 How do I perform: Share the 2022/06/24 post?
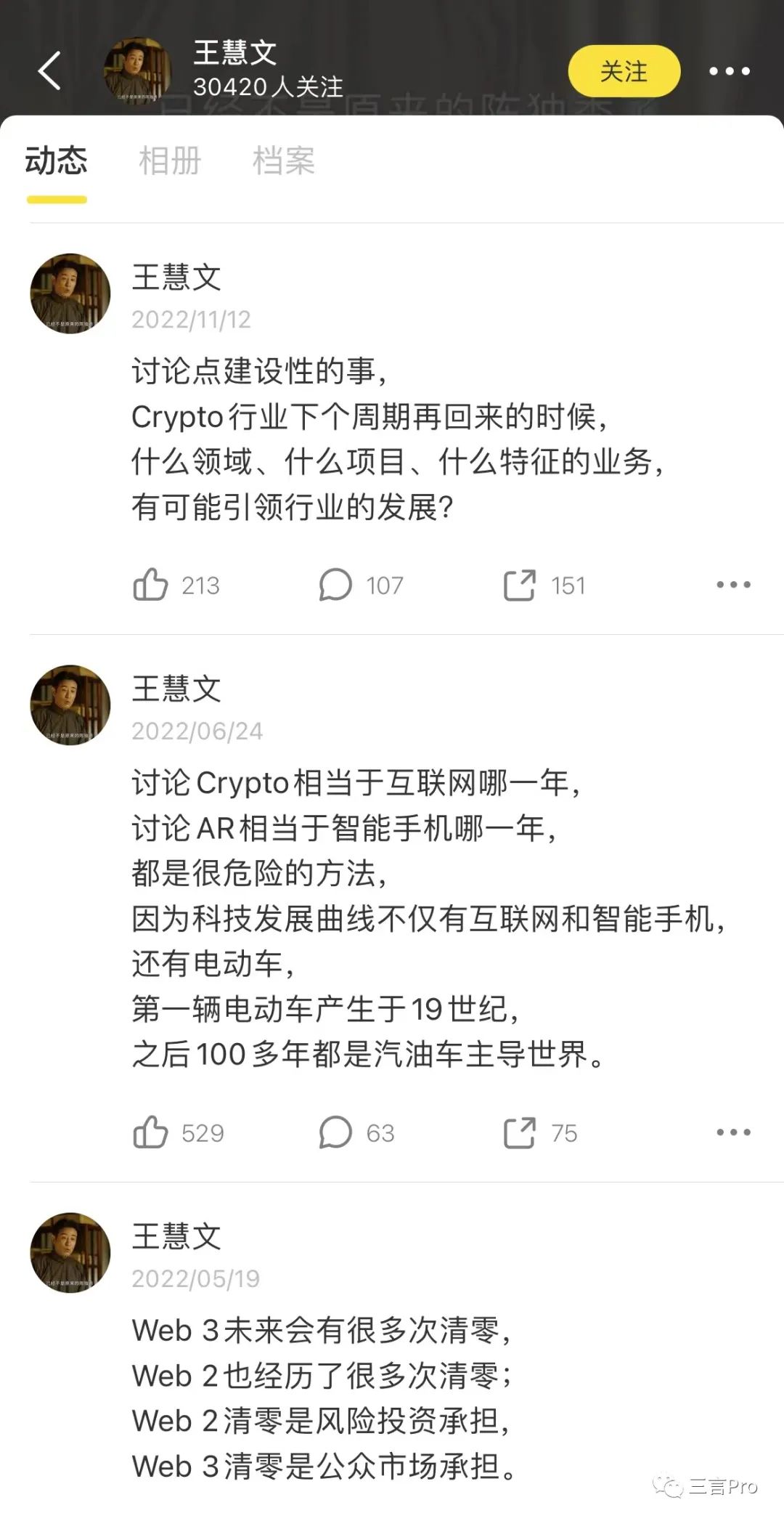pos(520,1132)
